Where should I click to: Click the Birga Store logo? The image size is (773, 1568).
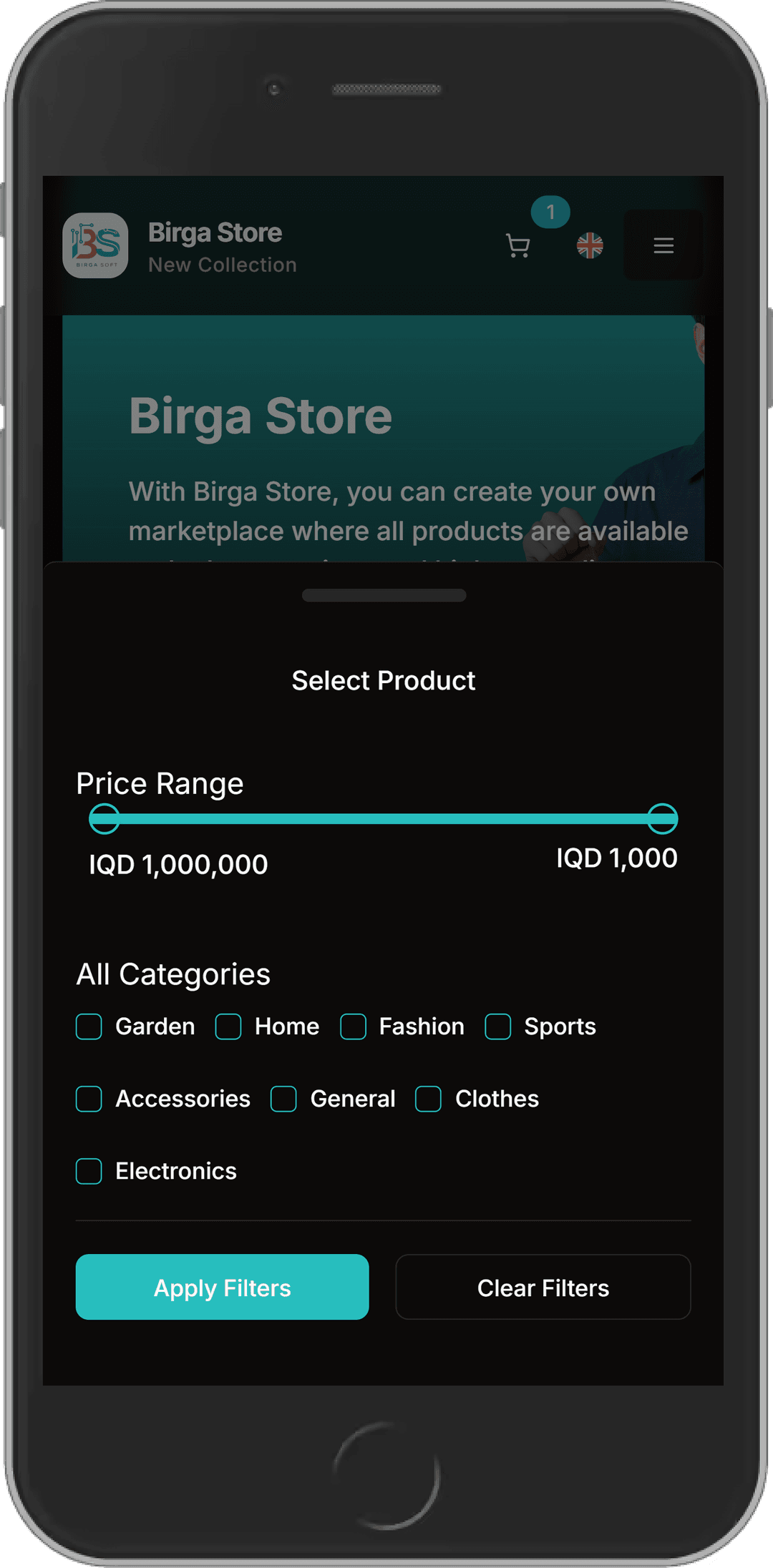(x=95, y=245)
